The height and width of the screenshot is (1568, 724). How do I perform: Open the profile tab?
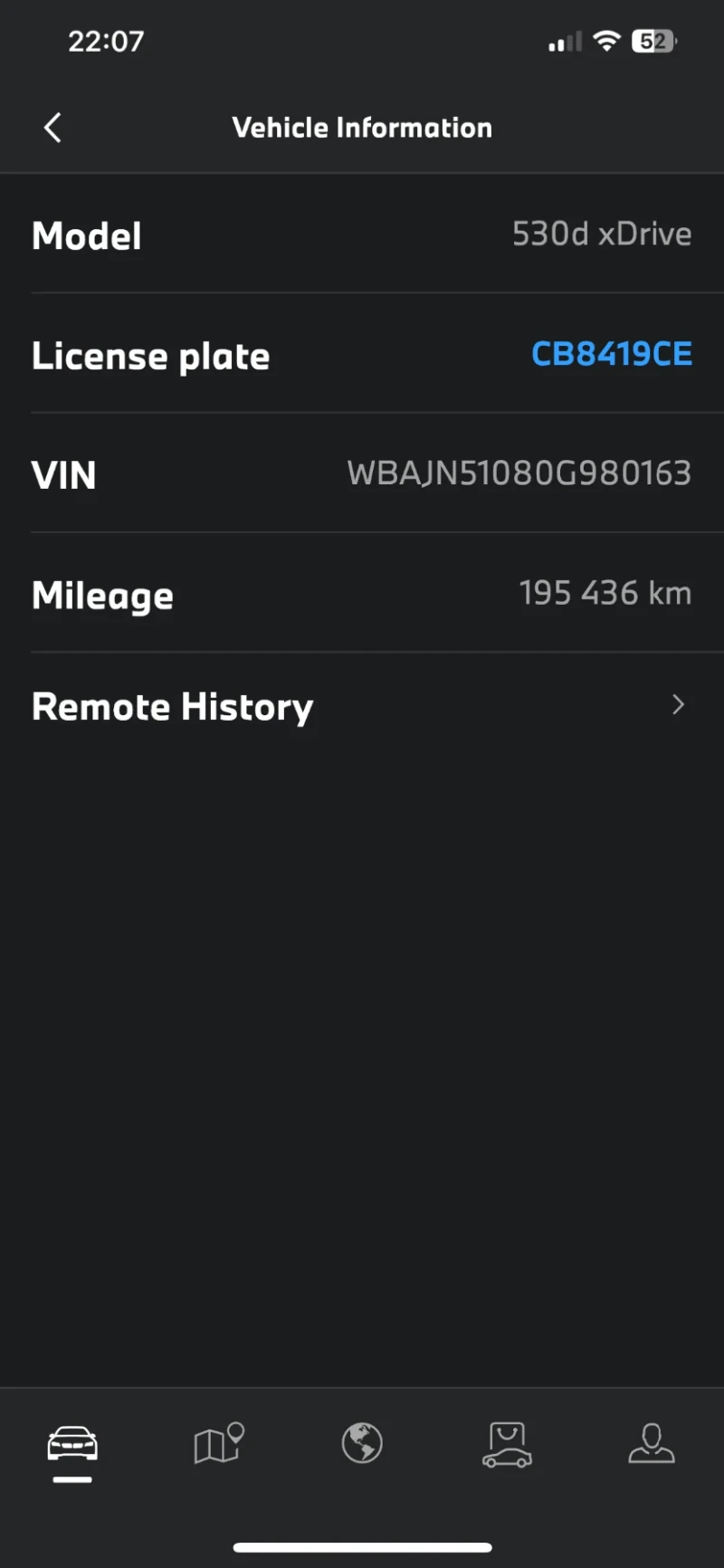[652, 1444]
